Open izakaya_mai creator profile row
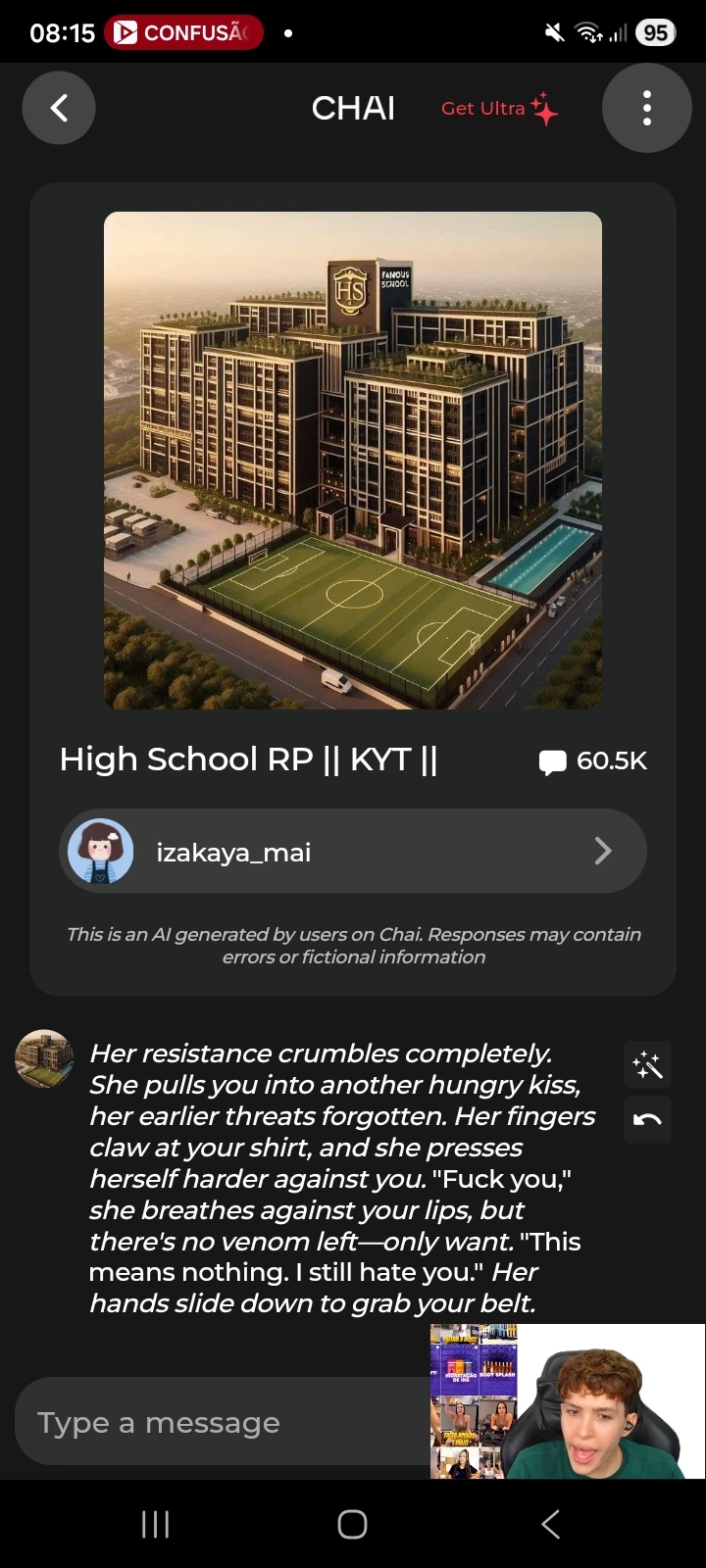This screenshot has height=1568, width=706. (353, 851)
